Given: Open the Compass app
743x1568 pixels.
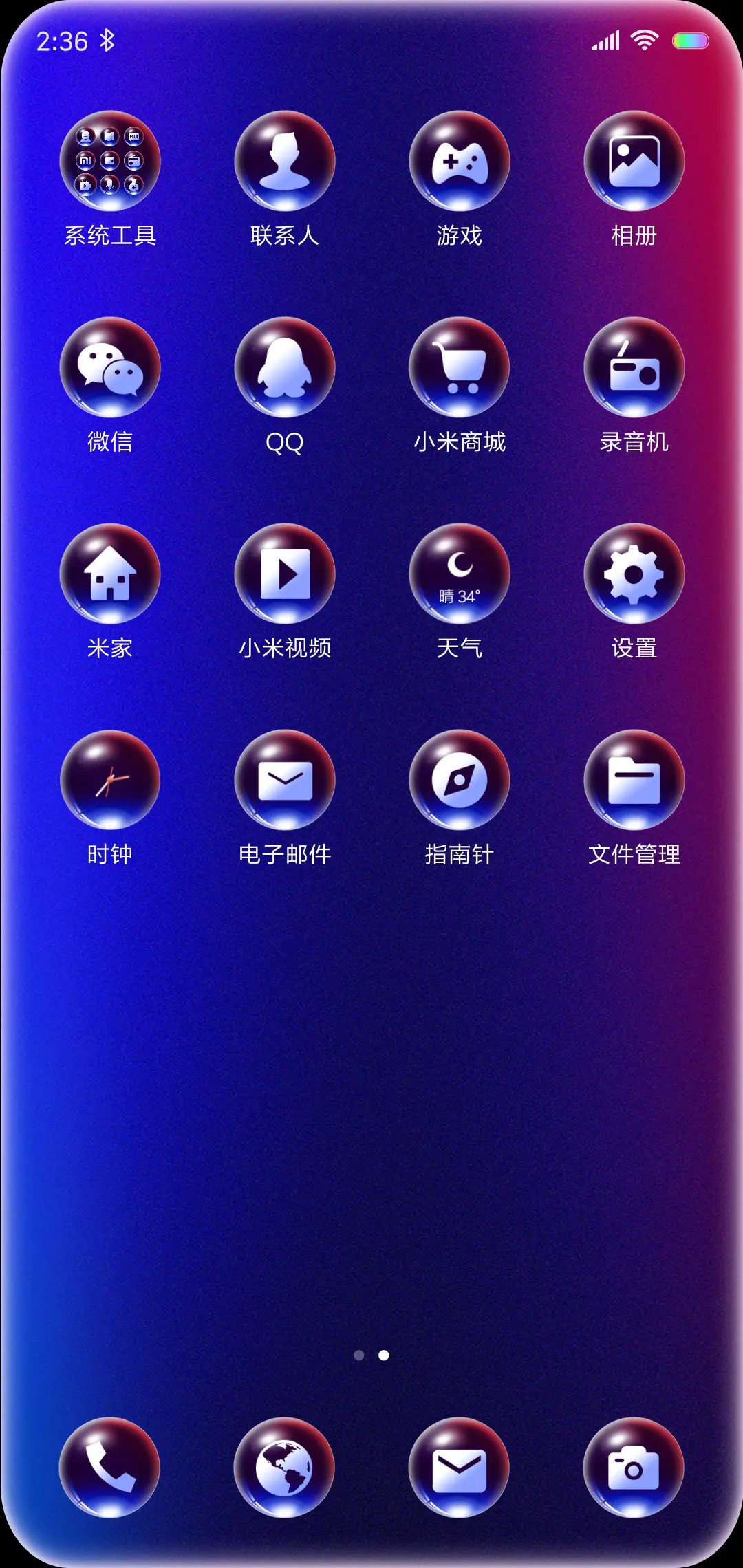Looking at the screenshot, I should (457, 779).
